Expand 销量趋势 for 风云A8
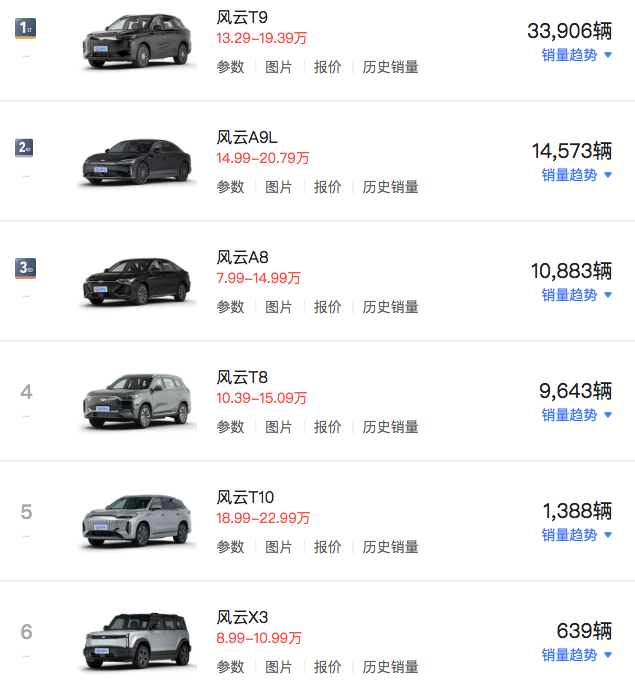635x685 pixels. (576, 295)
